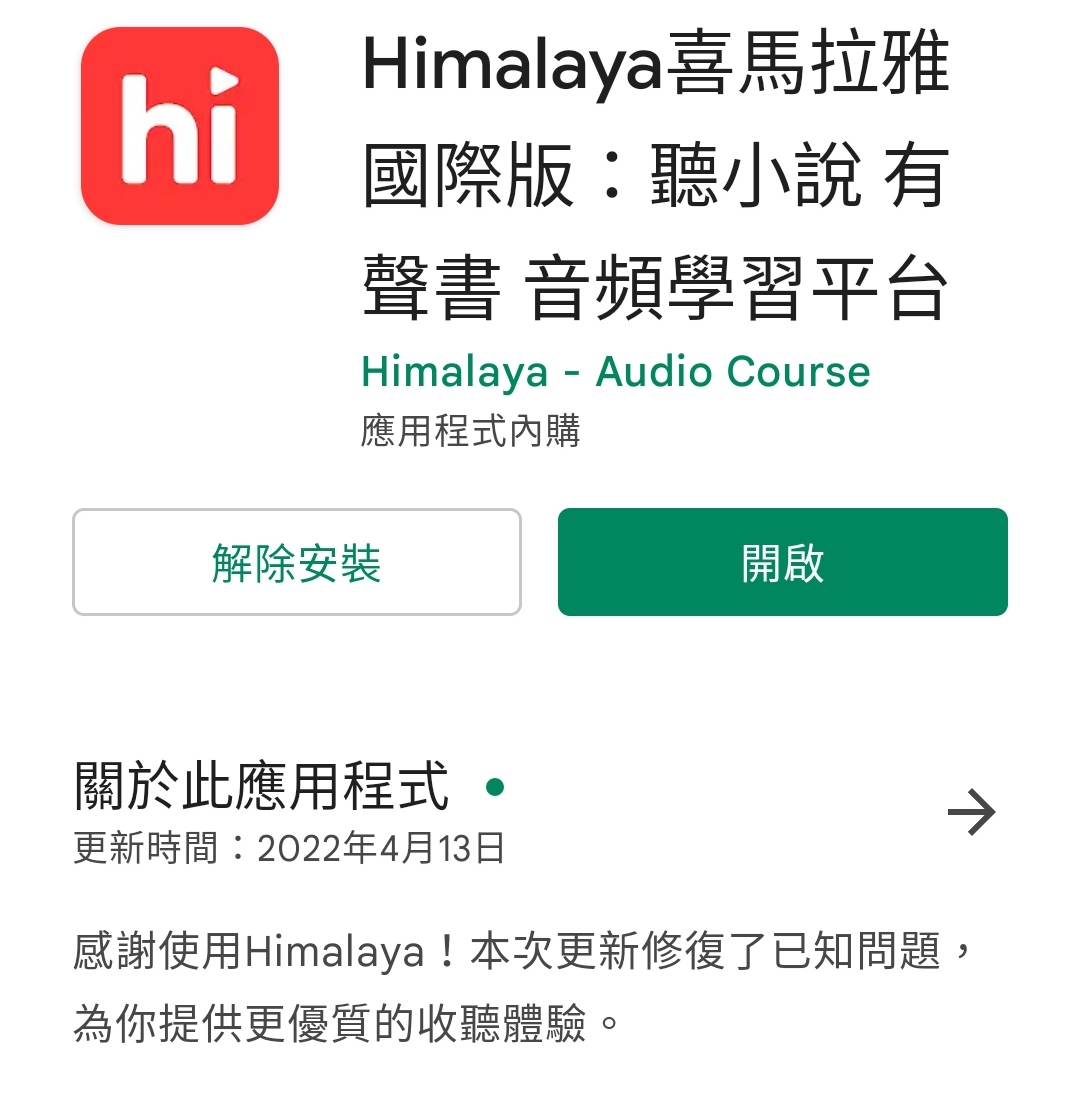Viewport: 1080px width, 1096px height.
Task: Expand 關於此應用程式 with the arrow
Action: [x=971, y=813]
